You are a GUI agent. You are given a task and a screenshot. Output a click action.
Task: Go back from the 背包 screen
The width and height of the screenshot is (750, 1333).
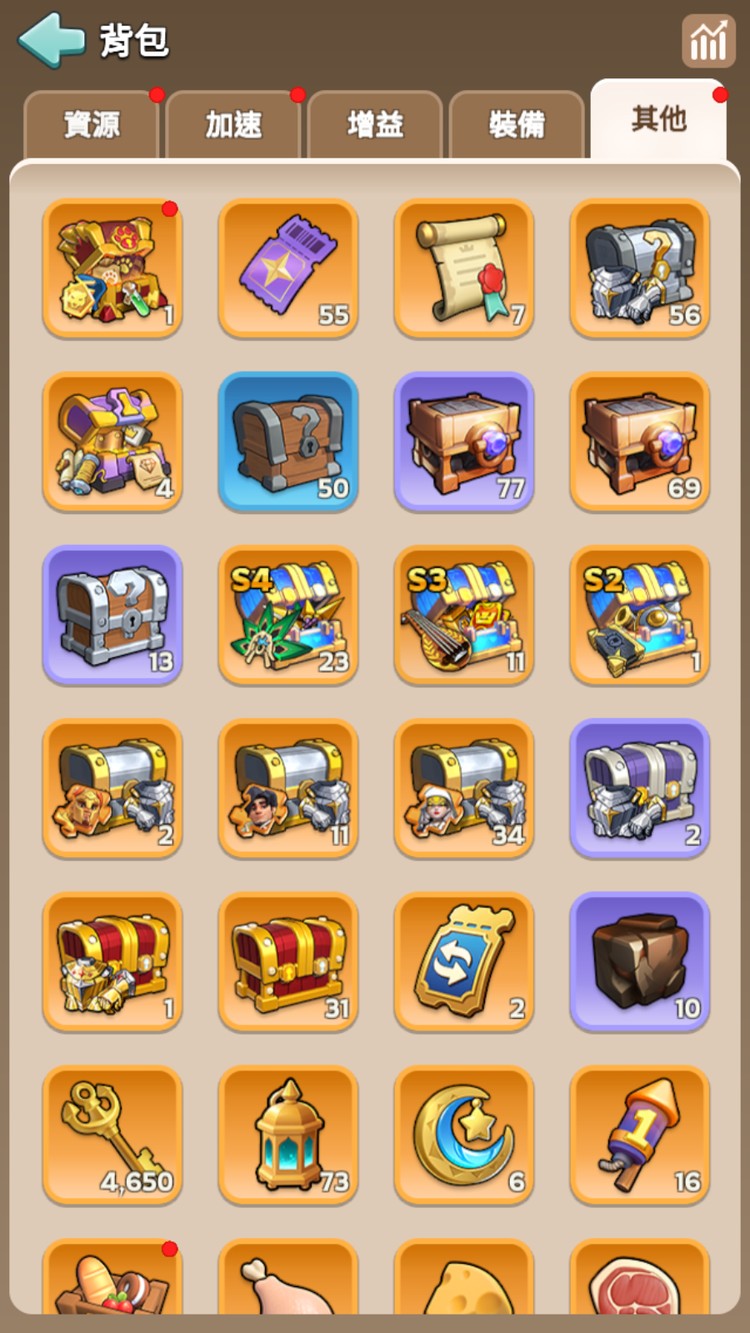pyautogui.click(x=51, y=40)
